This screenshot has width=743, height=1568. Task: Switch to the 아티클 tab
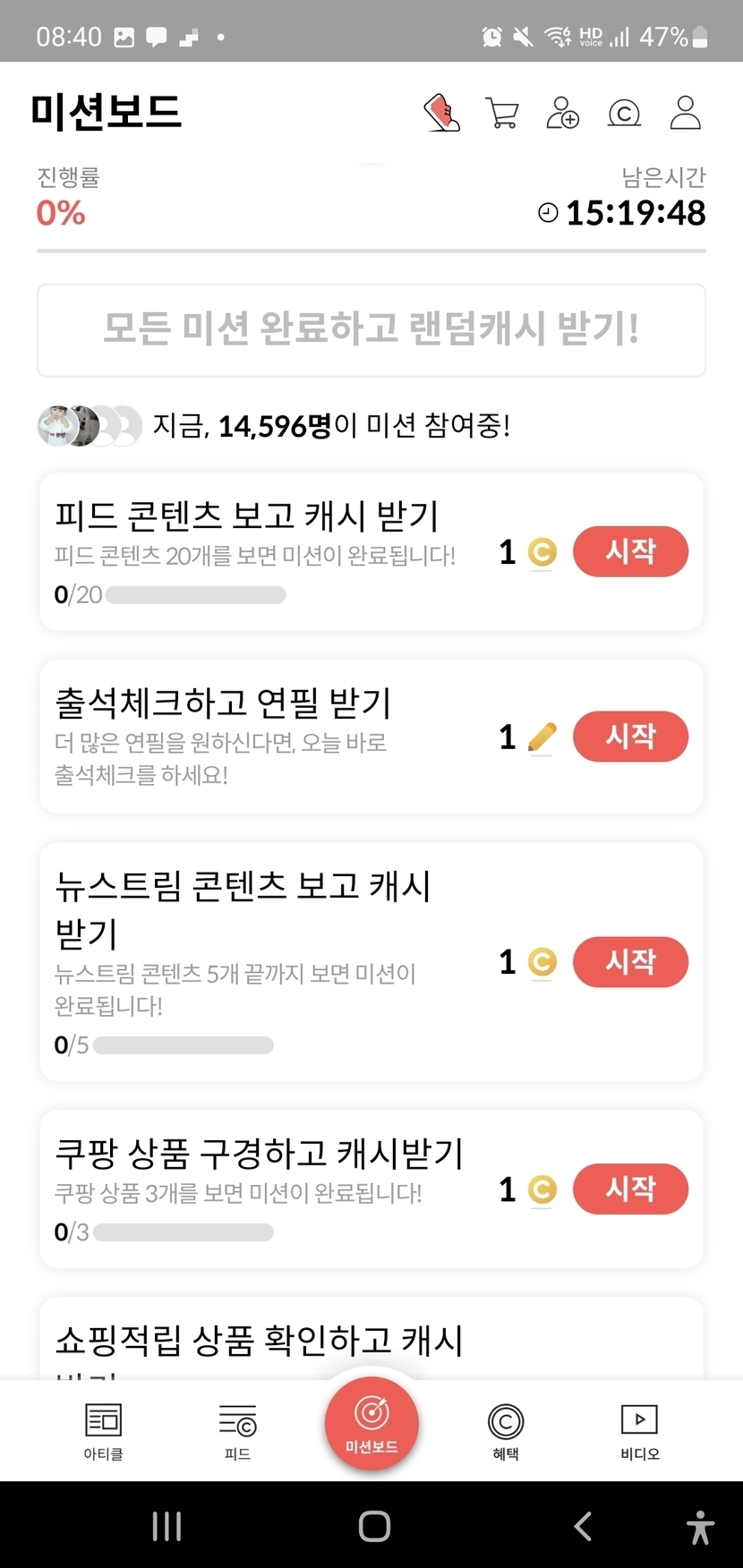[103, 1431]
